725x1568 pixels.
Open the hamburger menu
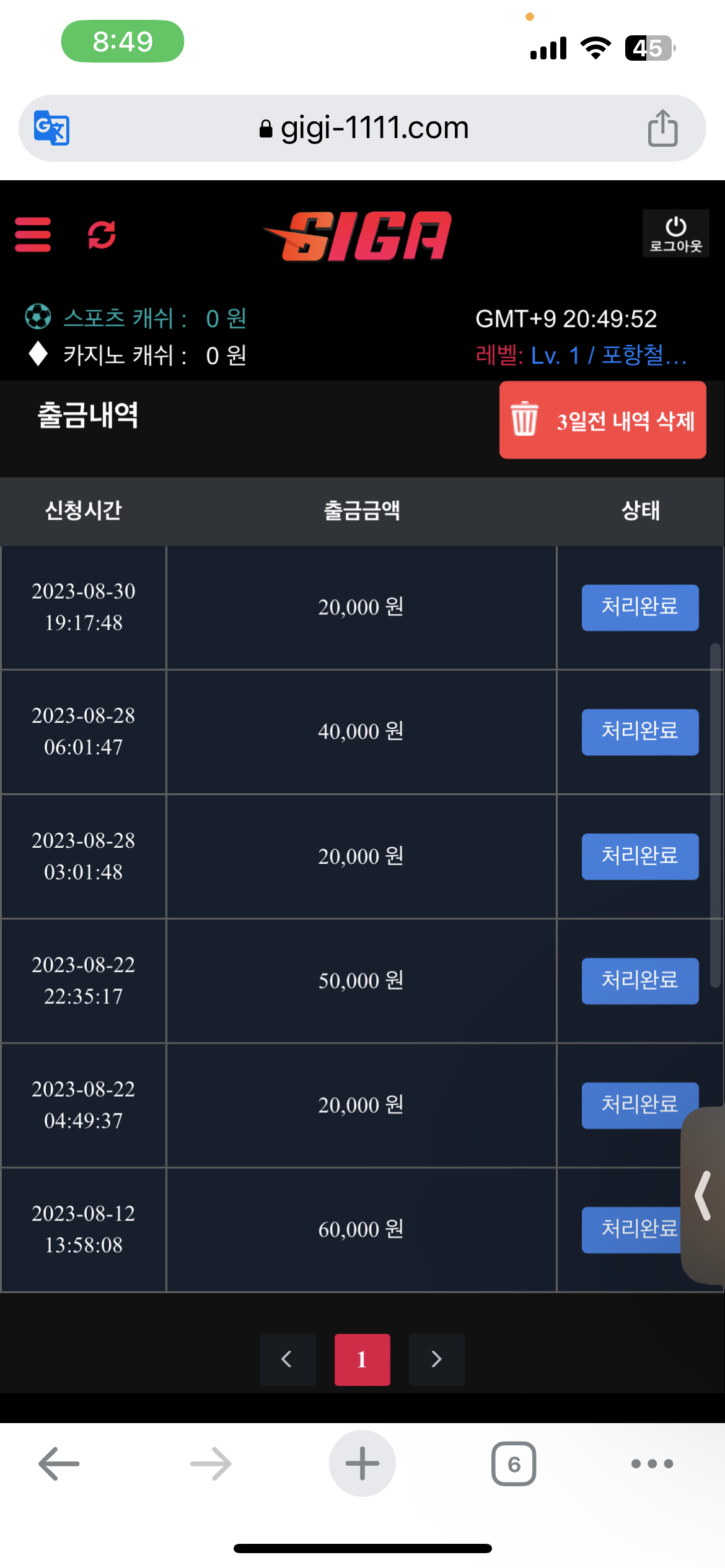click(33, 235)
